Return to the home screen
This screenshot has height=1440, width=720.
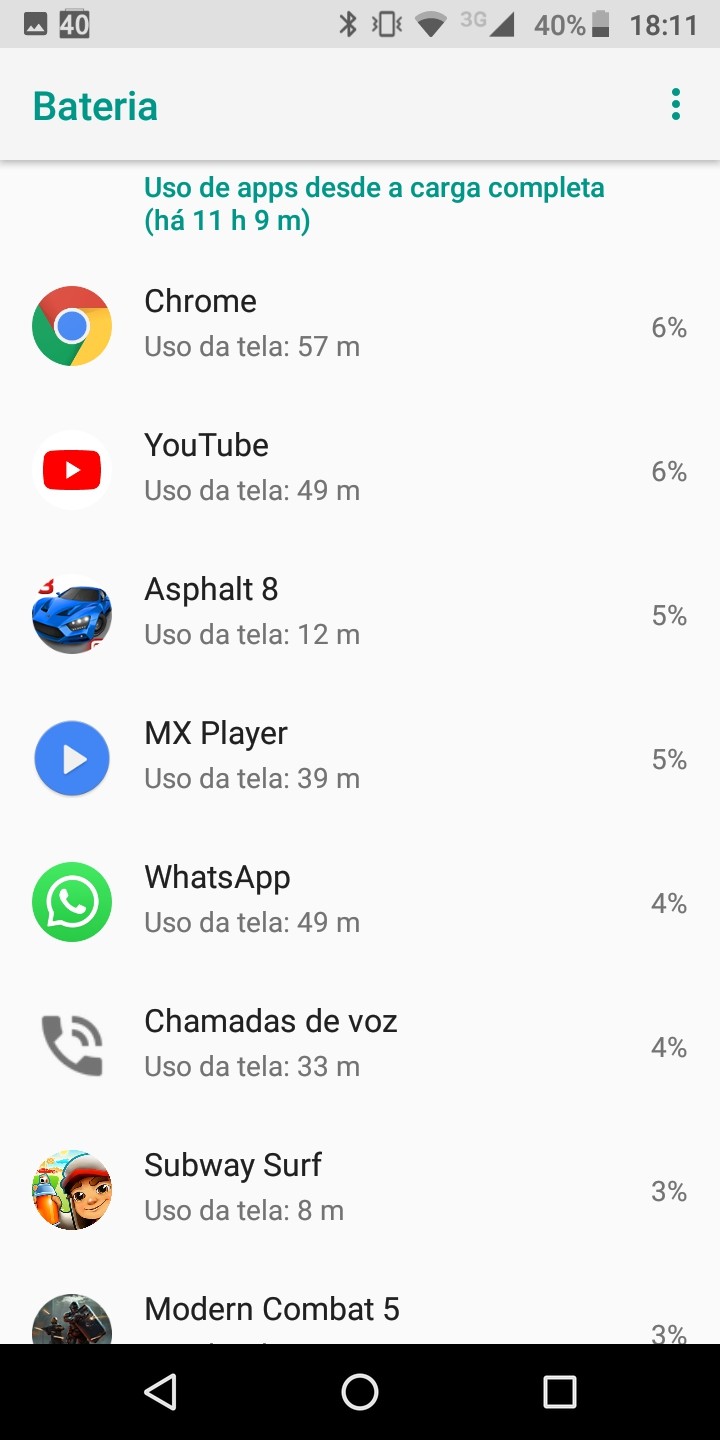click(360, 1392)
